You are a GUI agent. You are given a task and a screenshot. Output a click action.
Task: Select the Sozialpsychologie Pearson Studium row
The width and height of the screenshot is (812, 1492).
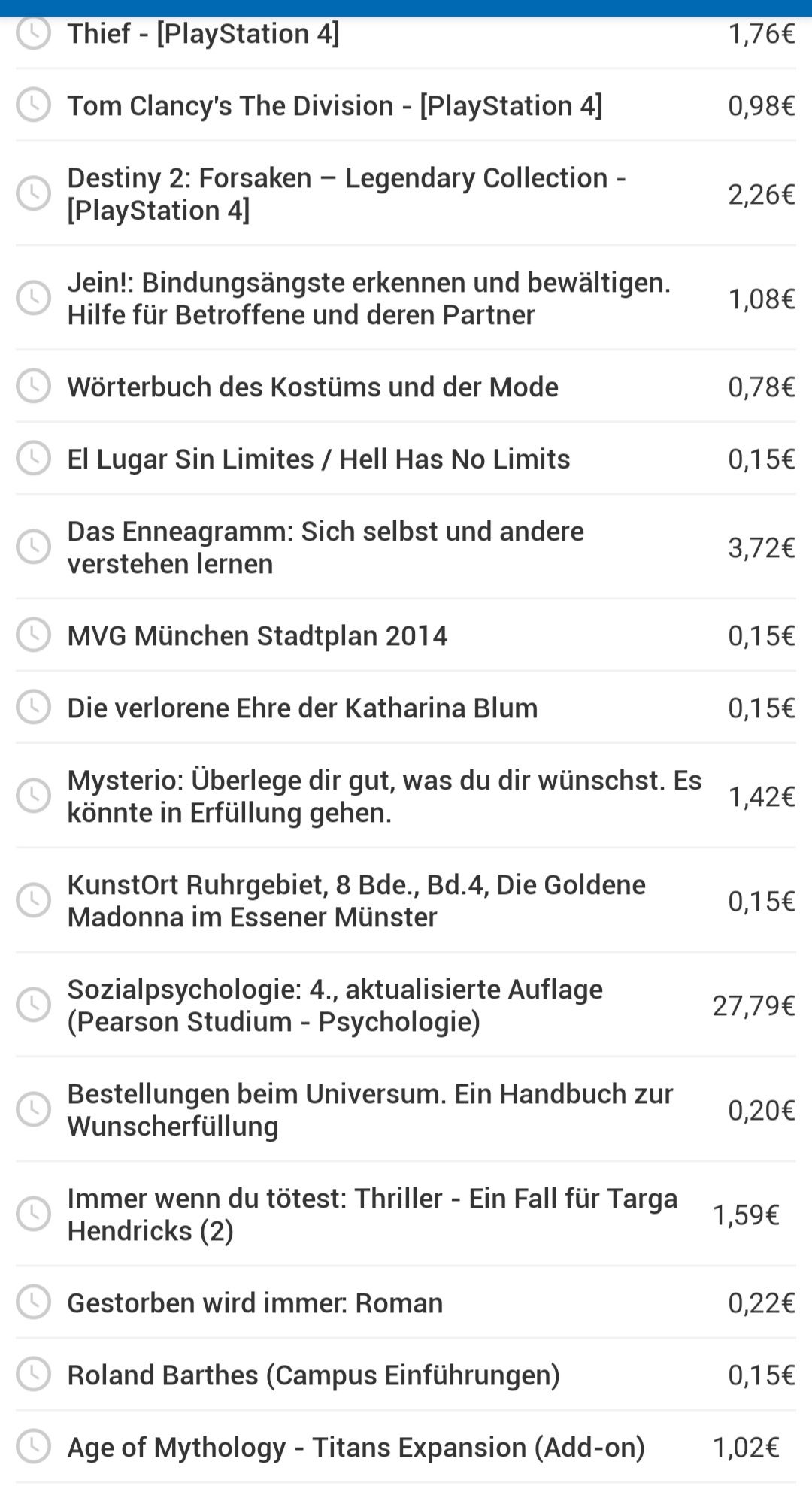tap(335, 1005)
